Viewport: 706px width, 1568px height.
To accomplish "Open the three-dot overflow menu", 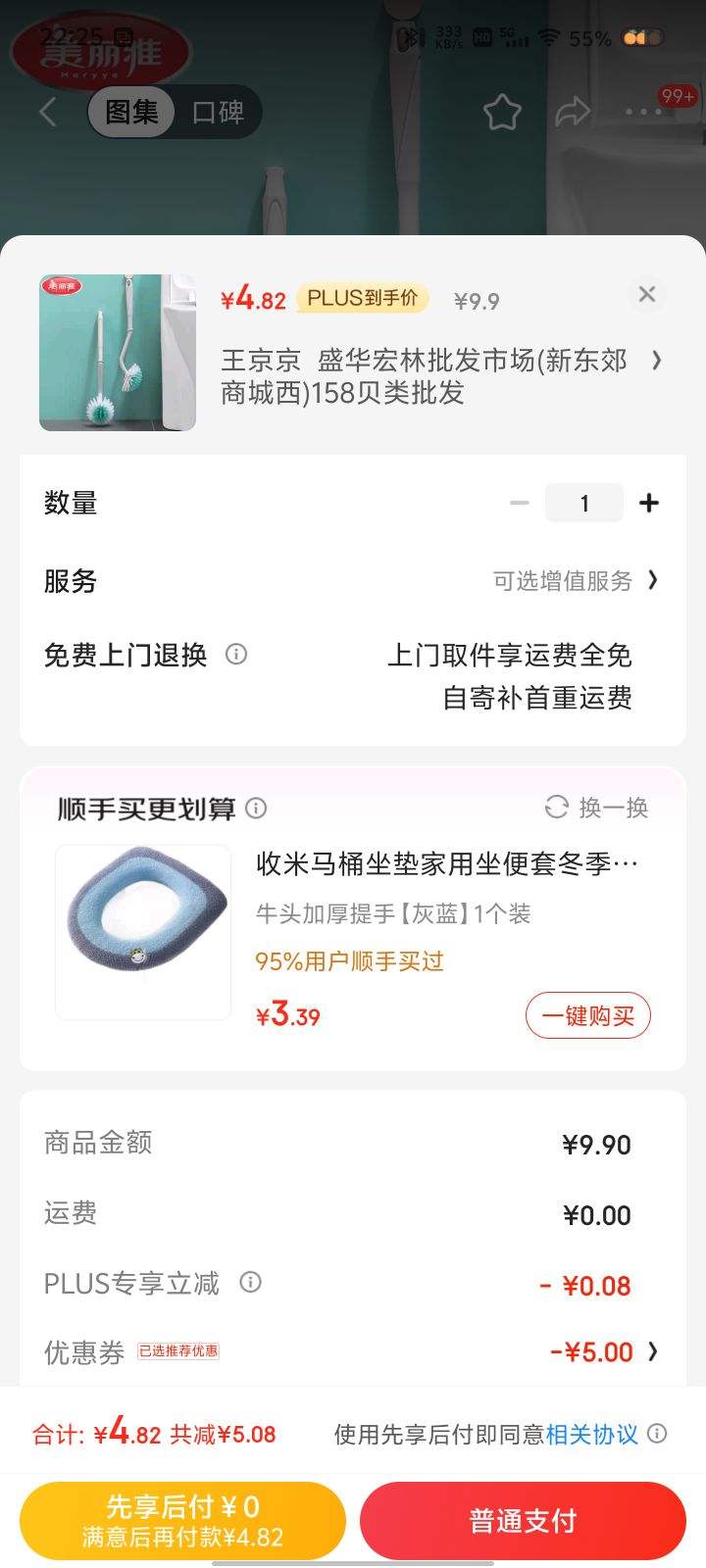I will point(643,112).
